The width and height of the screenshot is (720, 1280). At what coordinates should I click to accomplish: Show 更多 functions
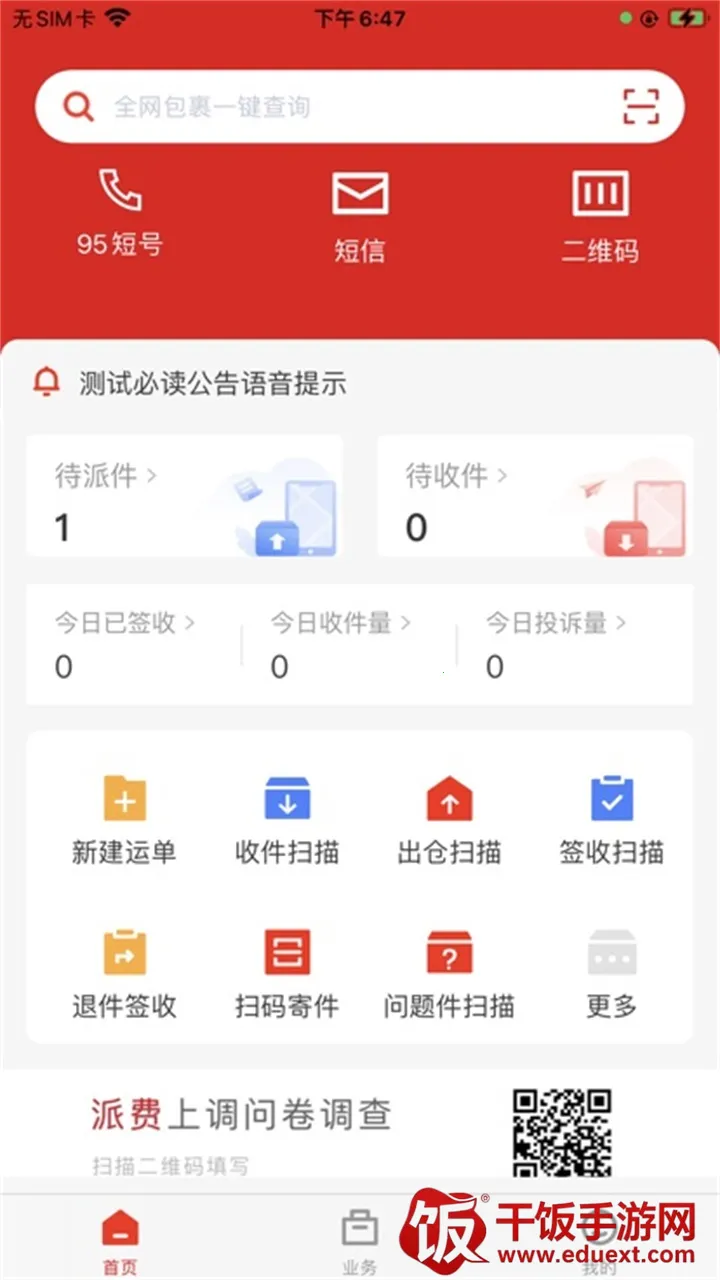click(611, 973)
